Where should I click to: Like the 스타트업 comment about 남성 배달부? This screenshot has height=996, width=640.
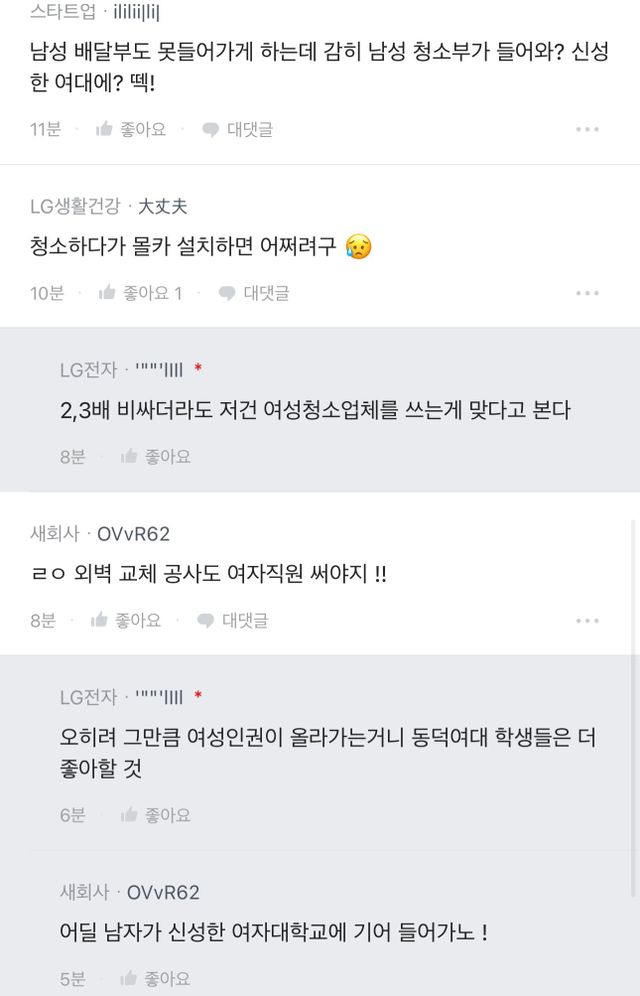pos(131,129)
